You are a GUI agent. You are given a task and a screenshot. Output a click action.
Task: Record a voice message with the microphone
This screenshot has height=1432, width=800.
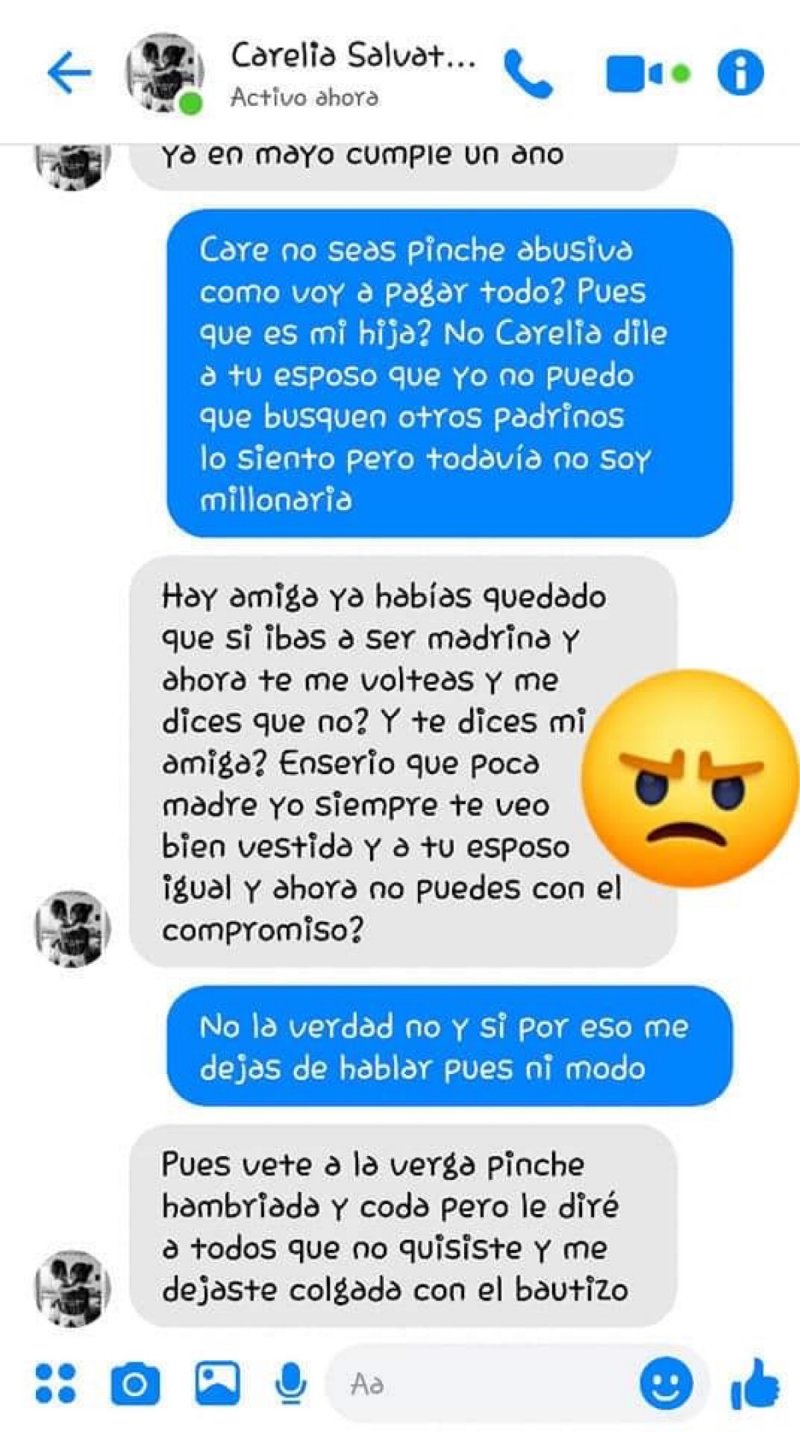pos(291,1384)
